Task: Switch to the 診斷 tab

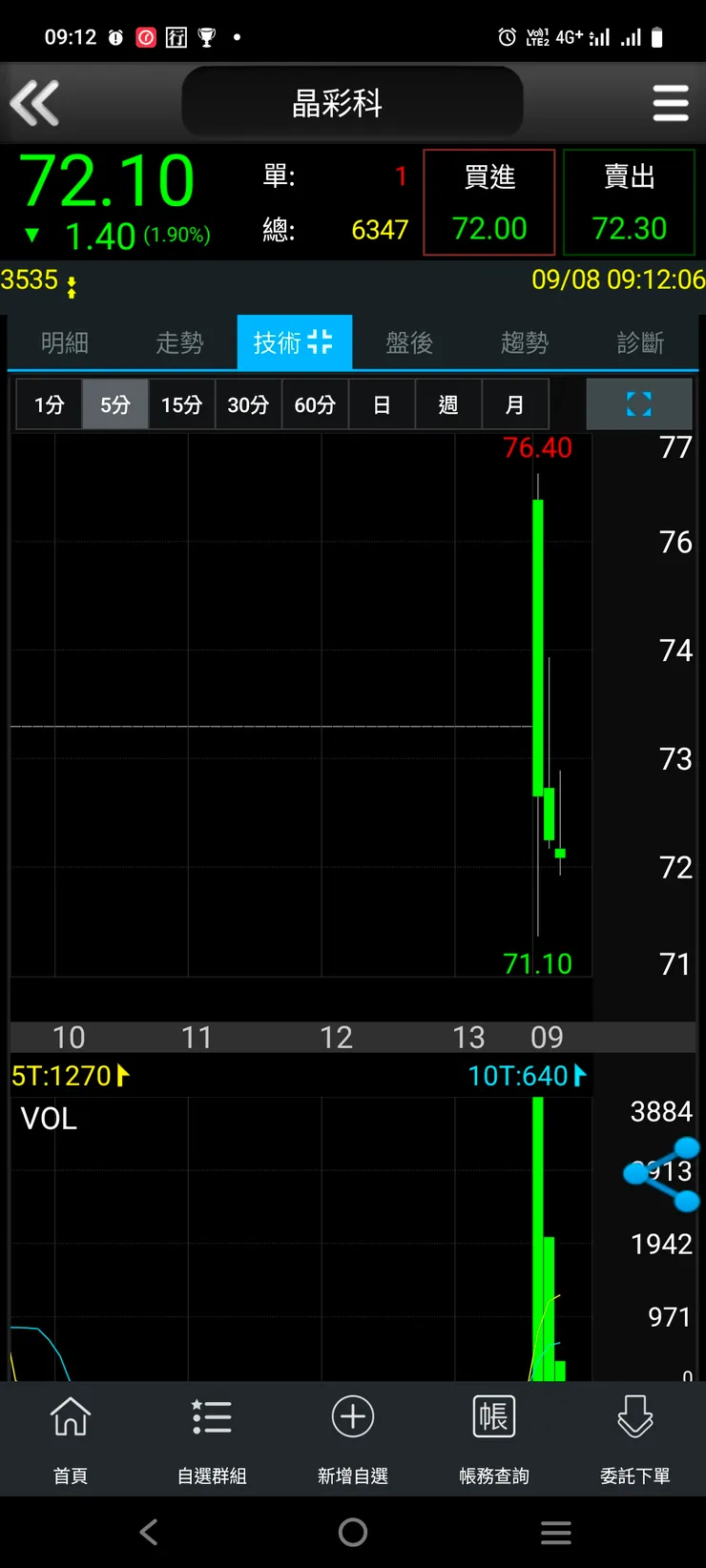Action: click(x=640, y=342)
